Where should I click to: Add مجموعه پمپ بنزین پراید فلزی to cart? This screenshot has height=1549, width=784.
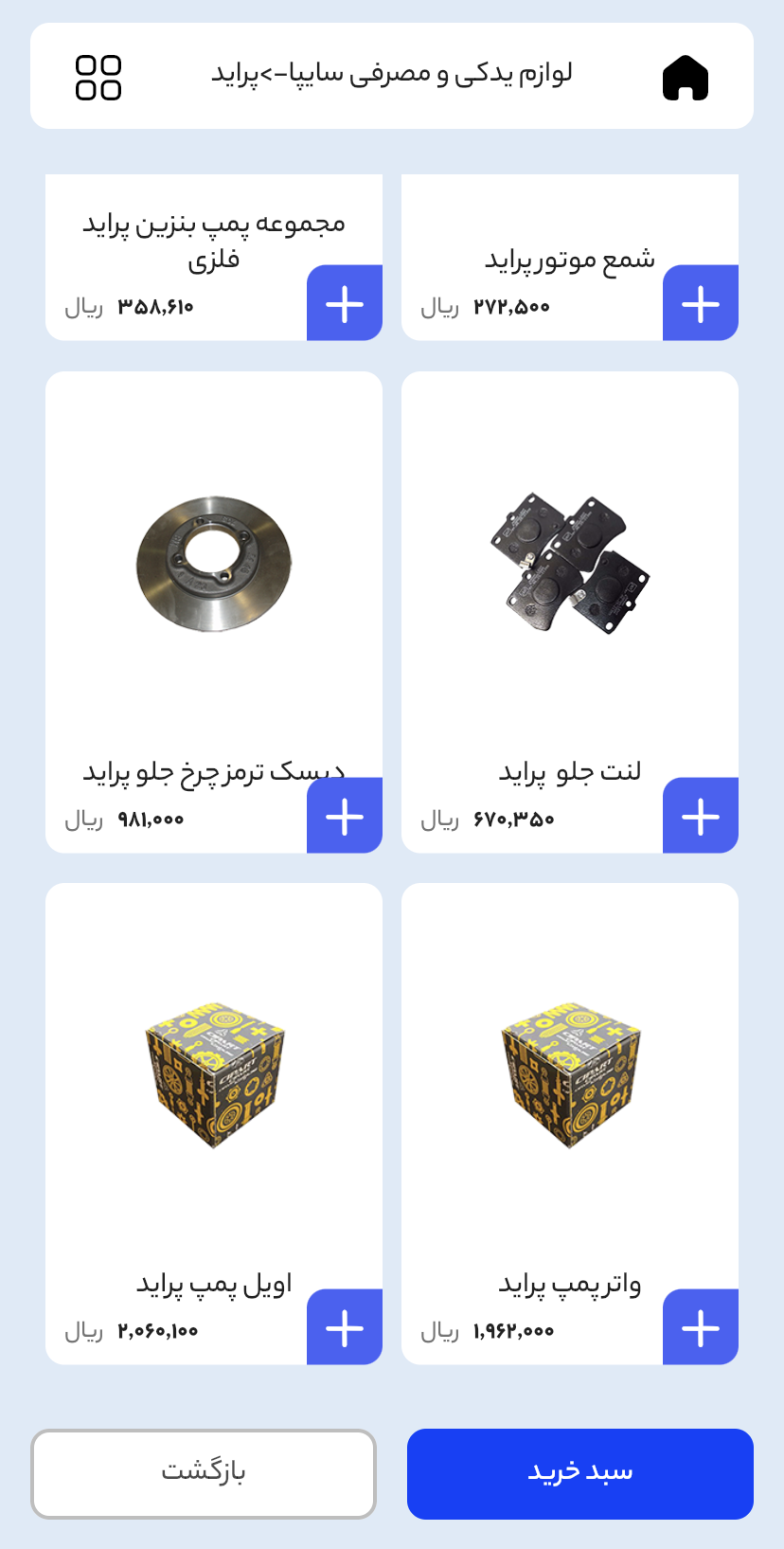(x=344, y=303)
